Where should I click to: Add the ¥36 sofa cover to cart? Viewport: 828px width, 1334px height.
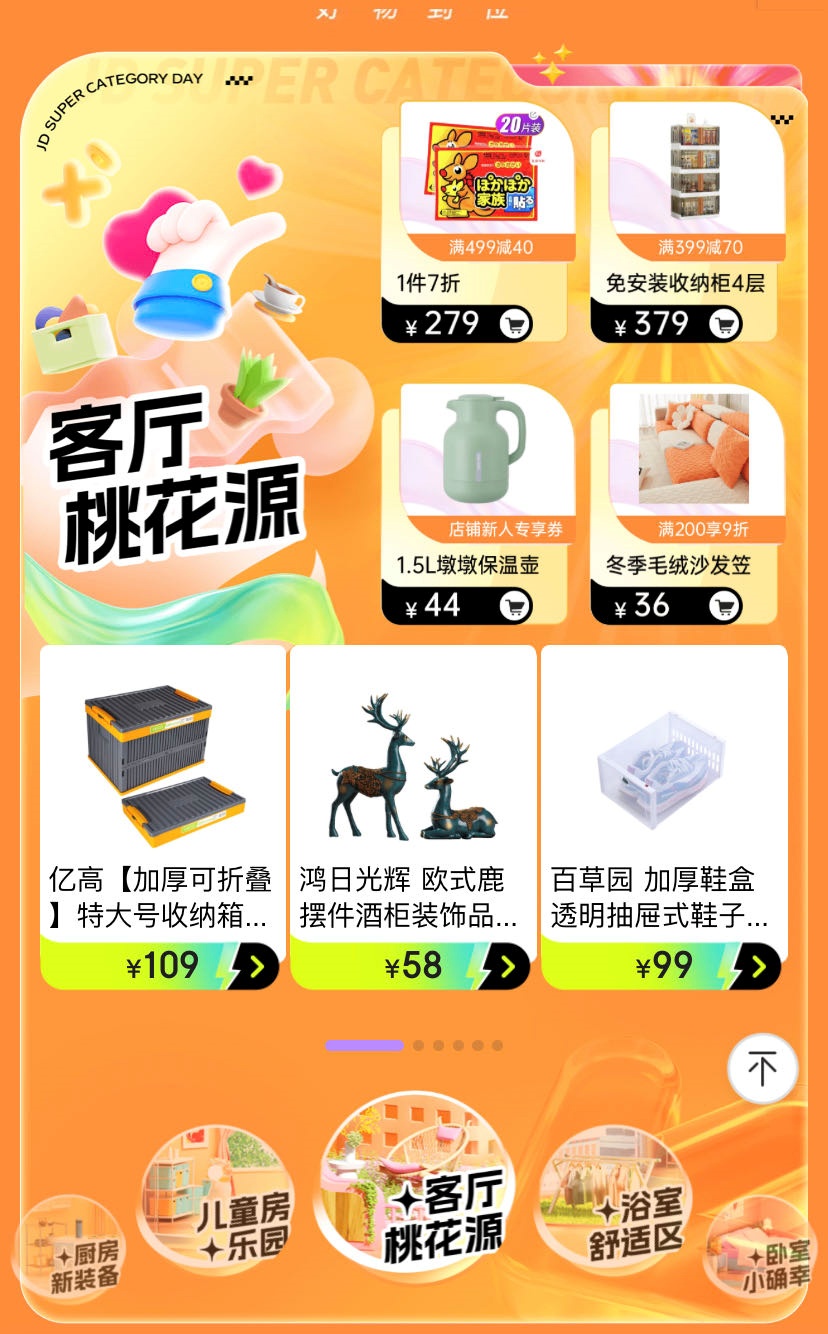point(725,606)
